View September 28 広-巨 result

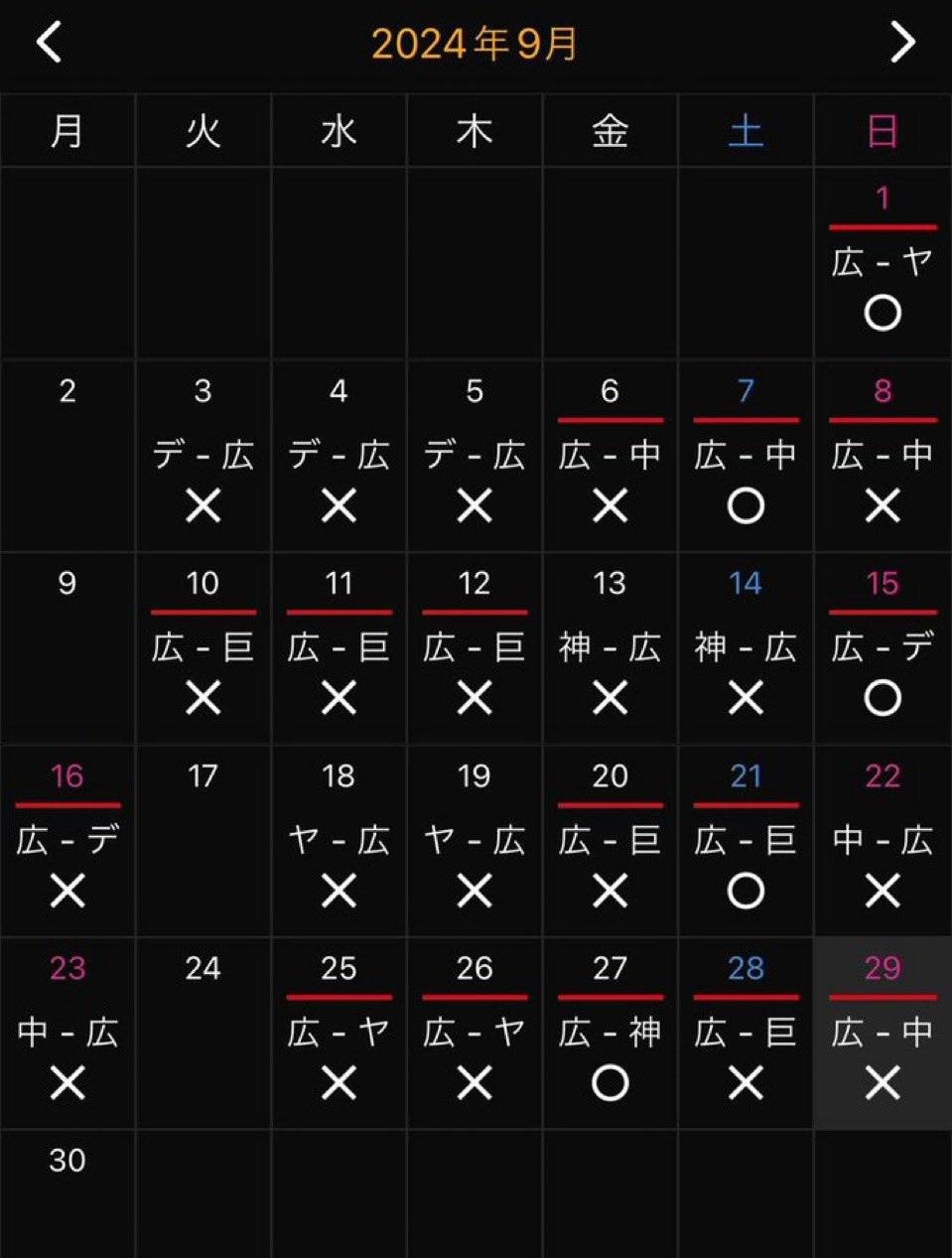point(746,1033)
